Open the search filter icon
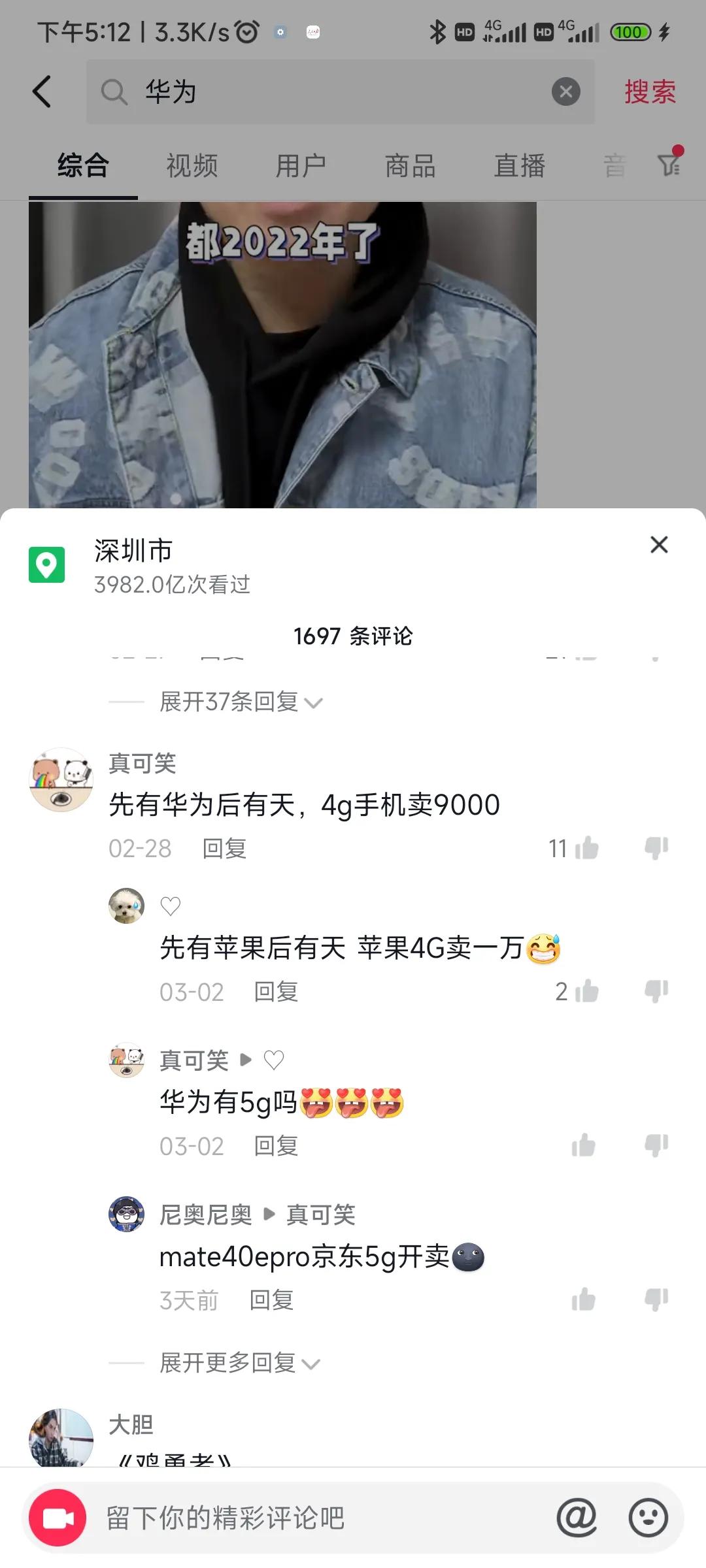 click(669, 165)
